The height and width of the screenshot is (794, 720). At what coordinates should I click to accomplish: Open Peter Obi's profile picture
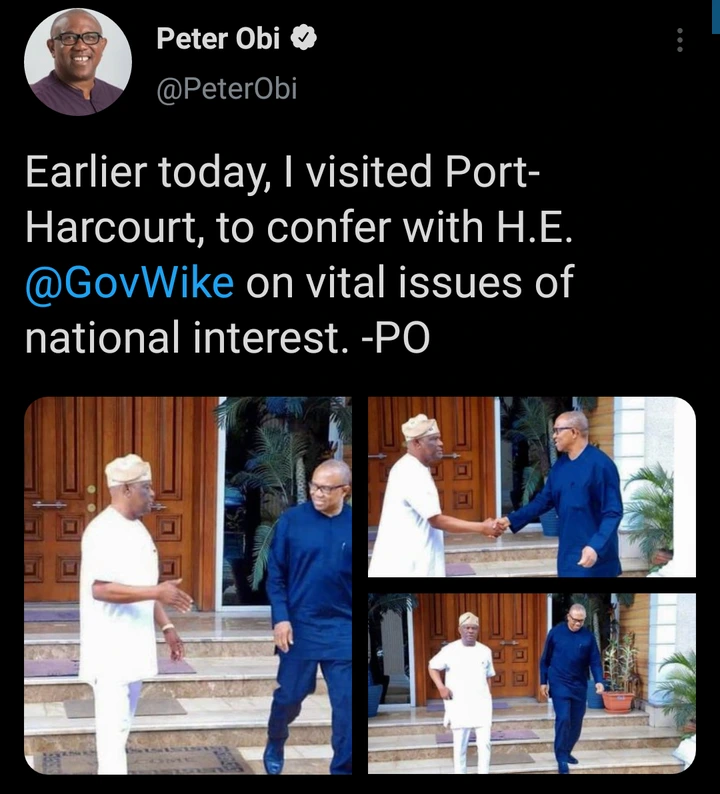[x=78, y=62]
